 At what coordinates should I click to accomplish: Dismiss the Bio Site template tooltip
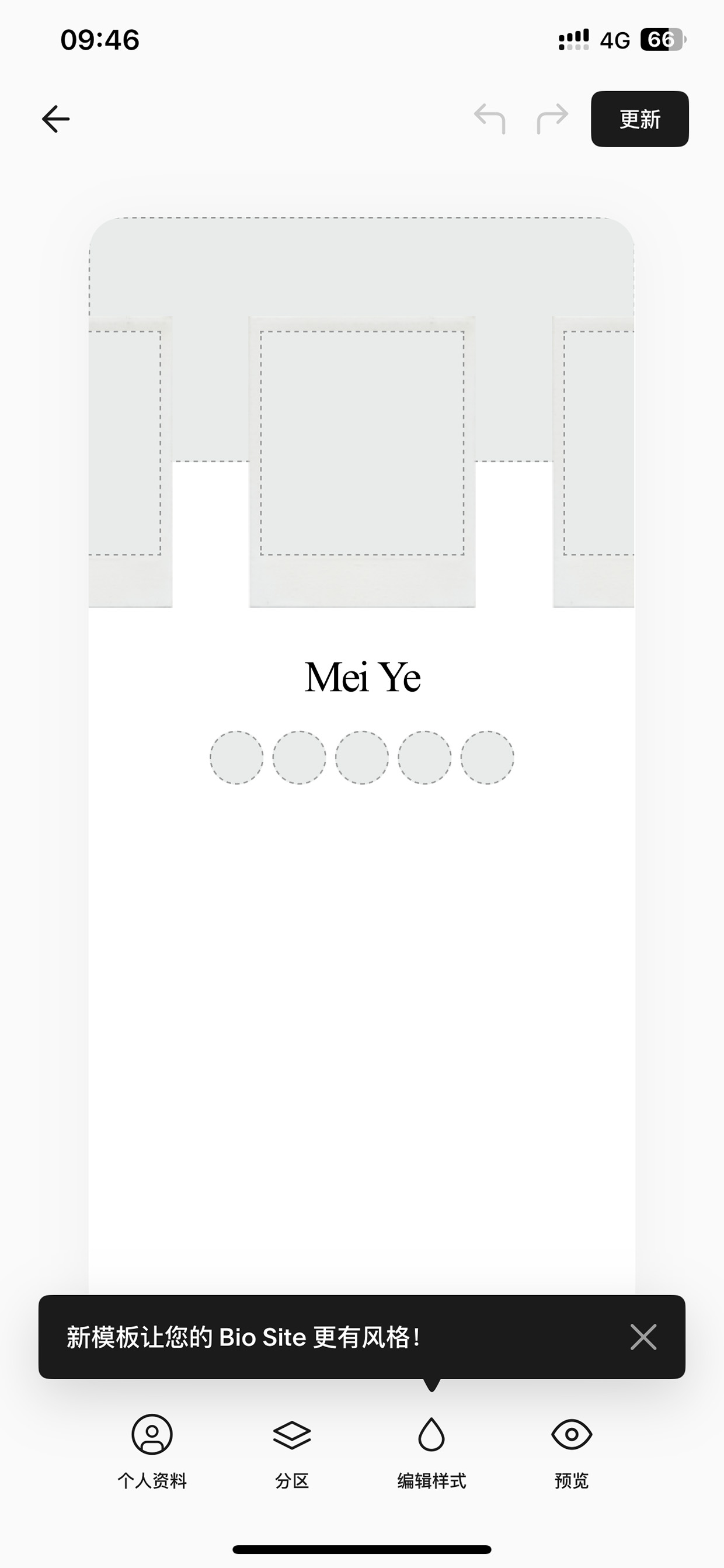[x=643, y=1337]
